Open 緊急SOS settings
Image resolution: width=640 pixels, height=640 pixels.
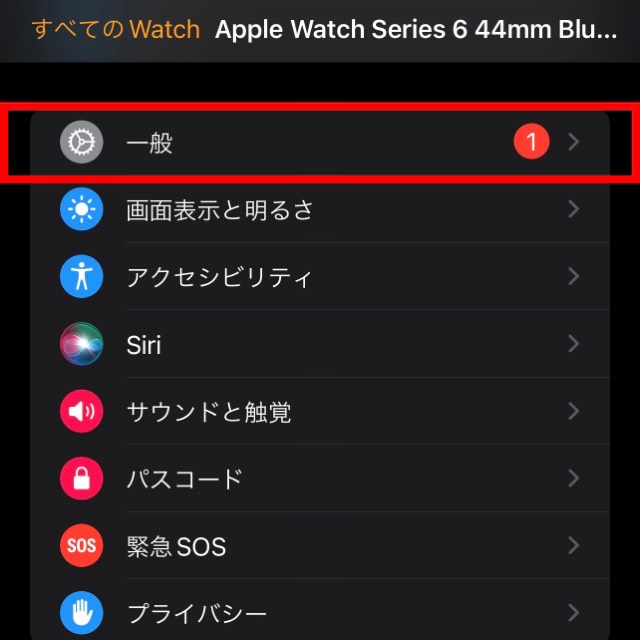[318, 546]
